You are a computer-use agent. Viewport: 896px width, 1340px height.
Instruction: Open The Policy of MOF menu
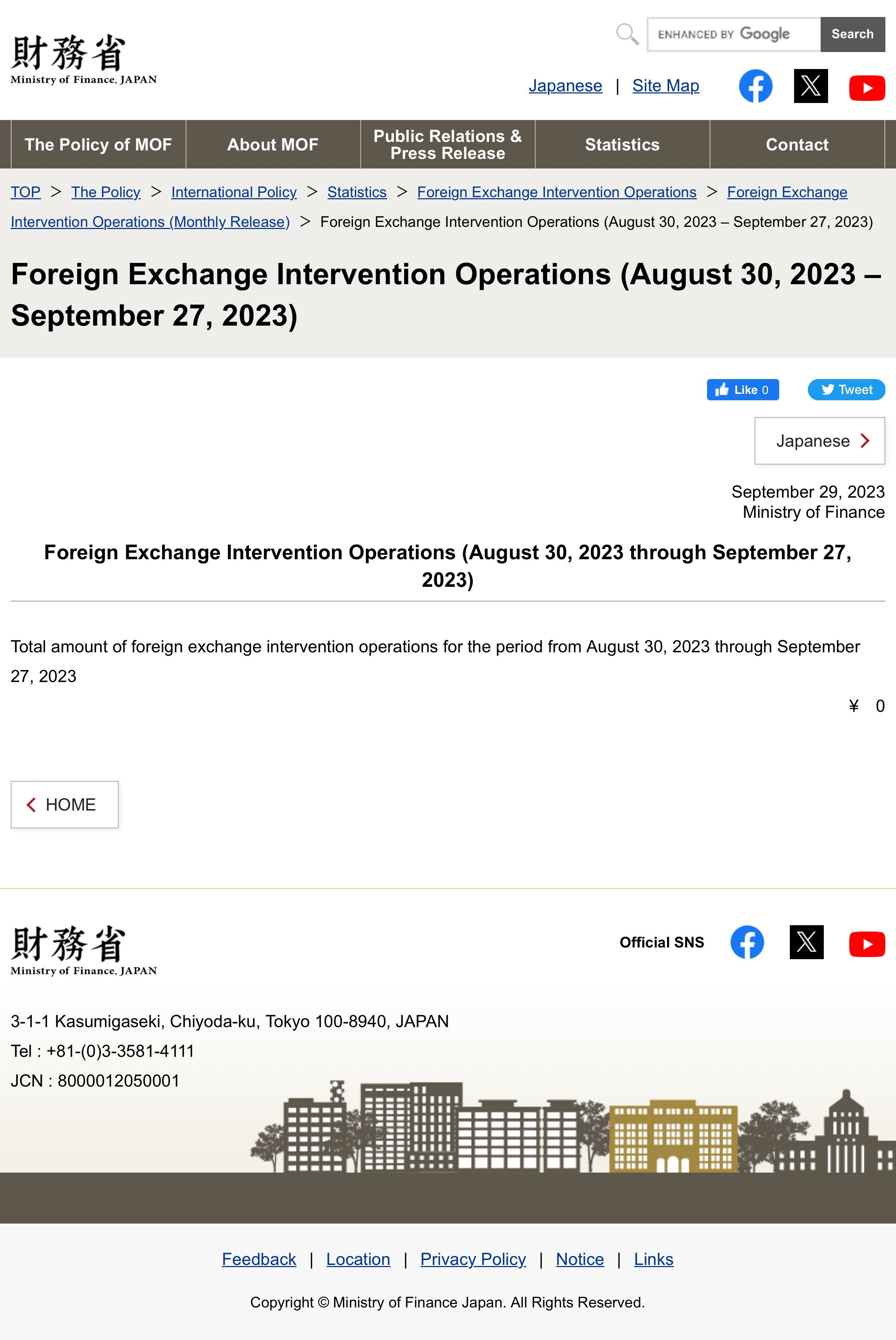(x=98, y=144)
